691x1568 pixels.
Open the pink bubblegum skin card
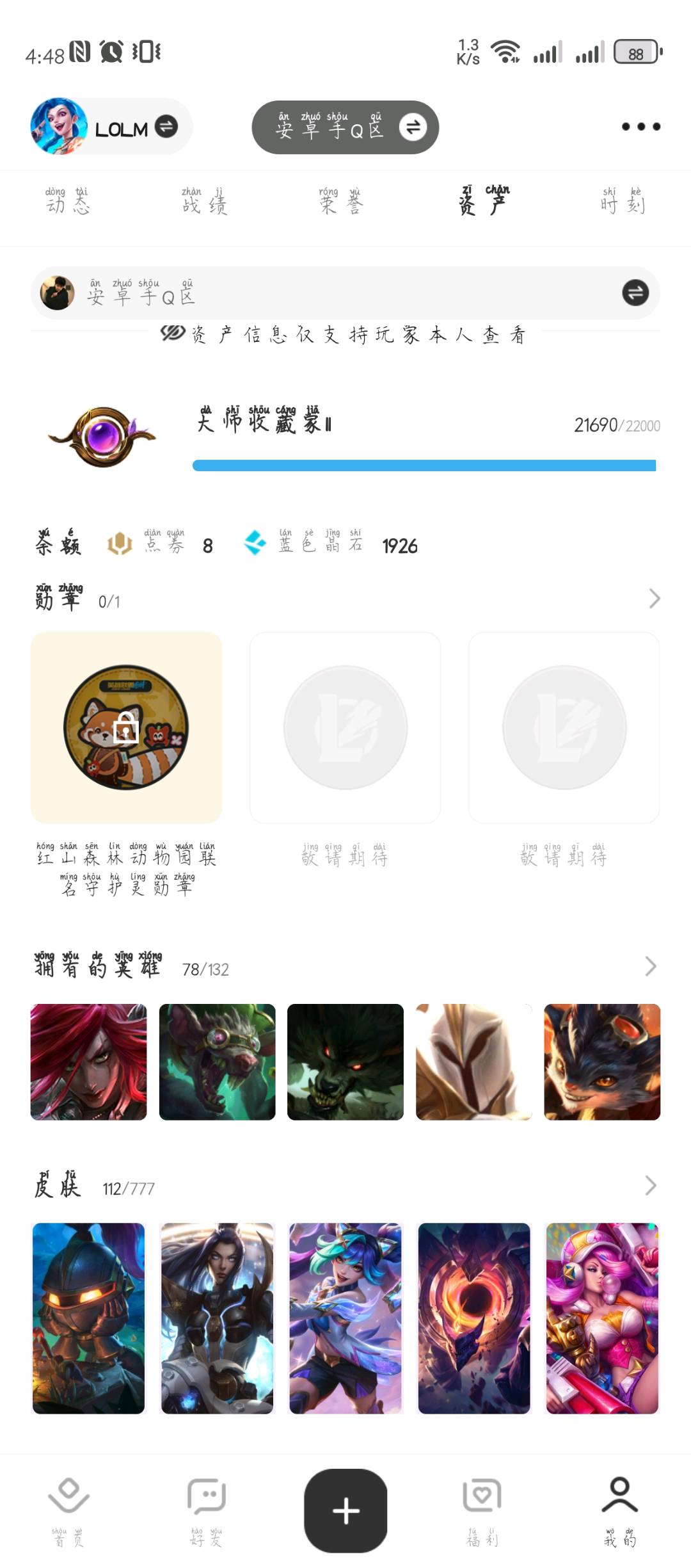coord(602,1318)
